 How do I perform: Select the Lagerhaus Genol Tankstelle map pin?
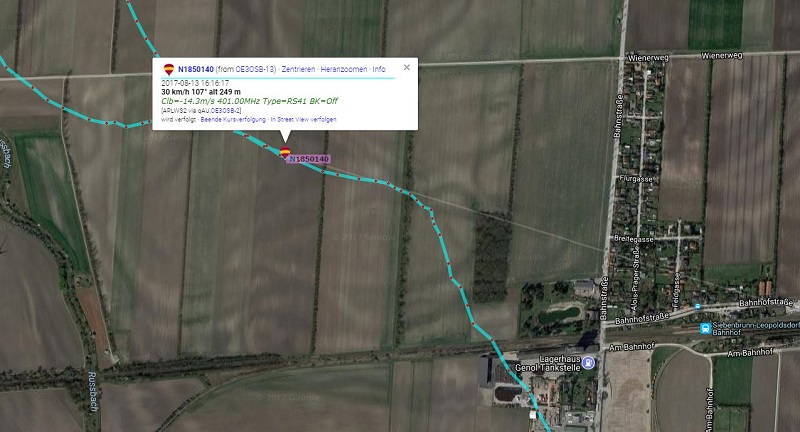tap(587, 362)
